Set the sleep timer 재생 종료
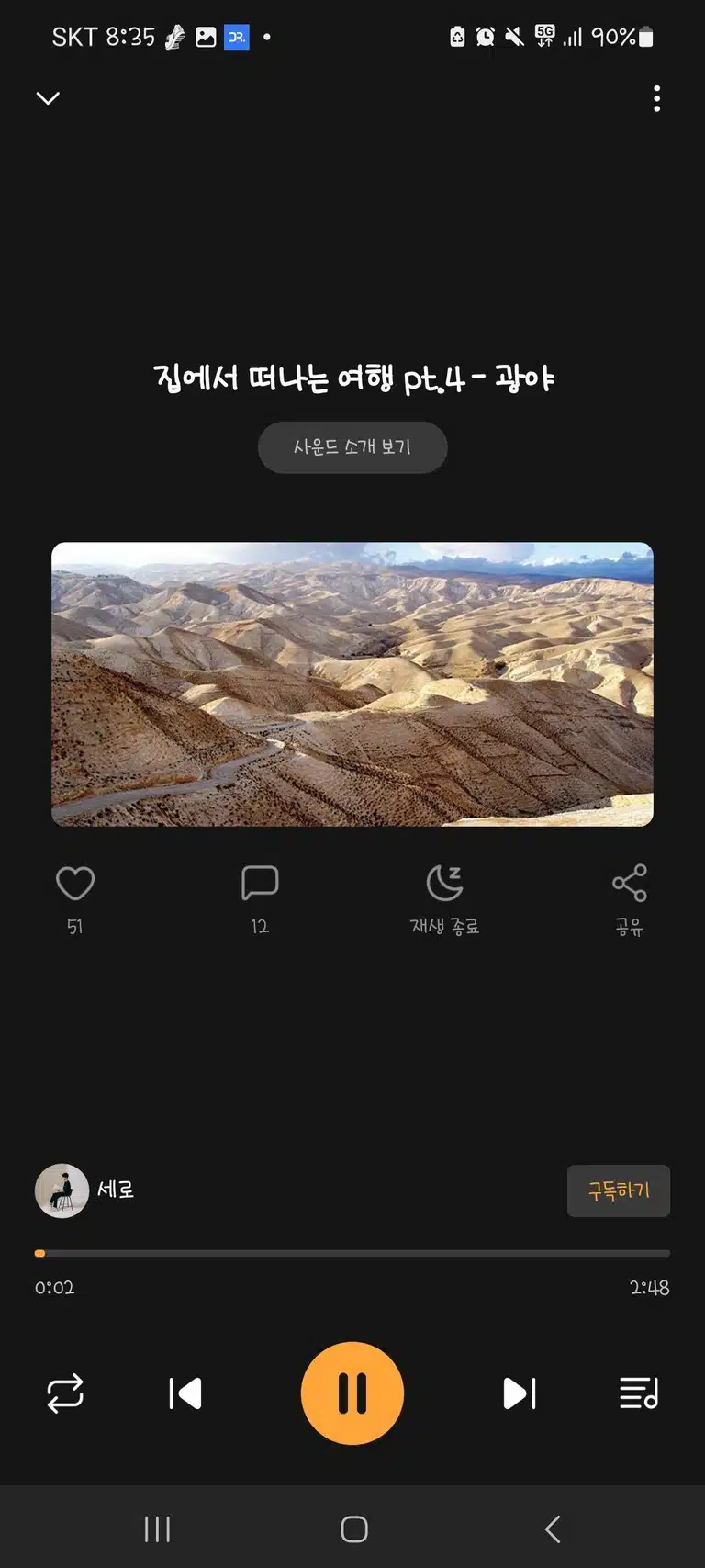 coord(444,899)
